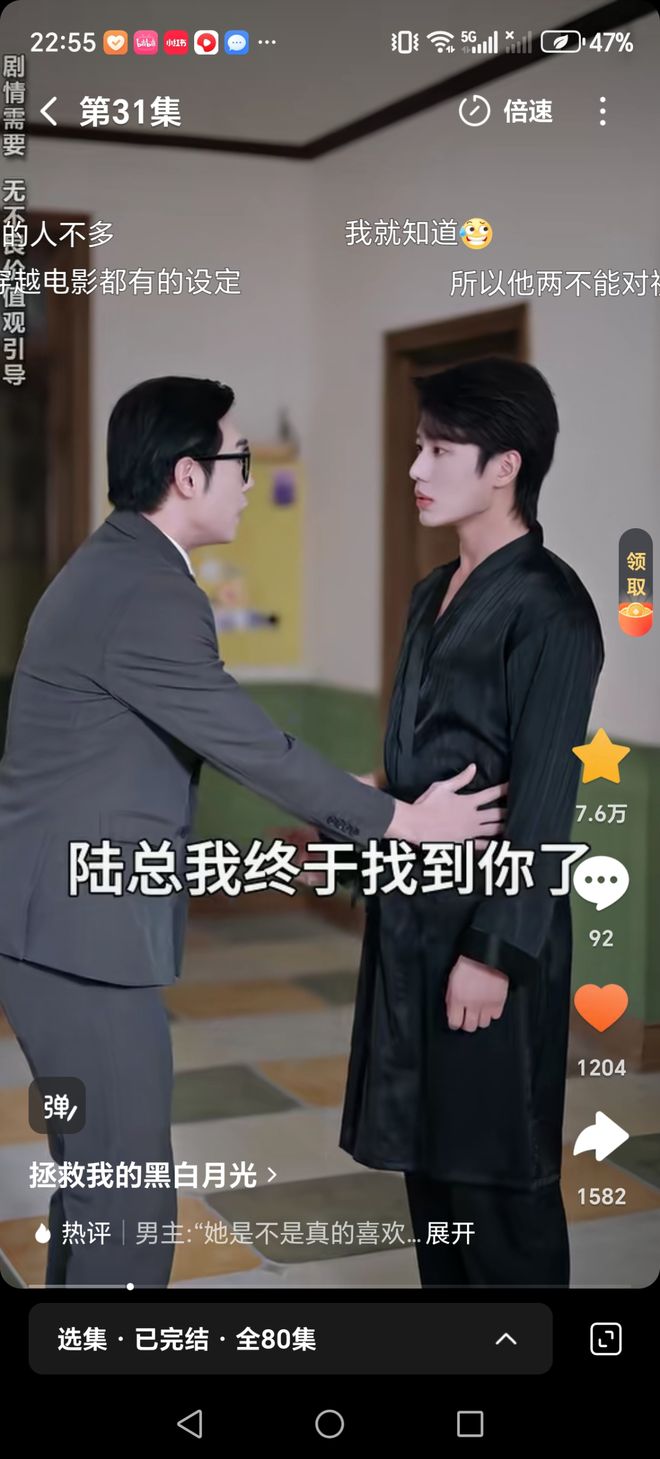Expand the hot comment with 展开
The height and width of the screenshot is (1459, 660).
(x=450, y=1233)
